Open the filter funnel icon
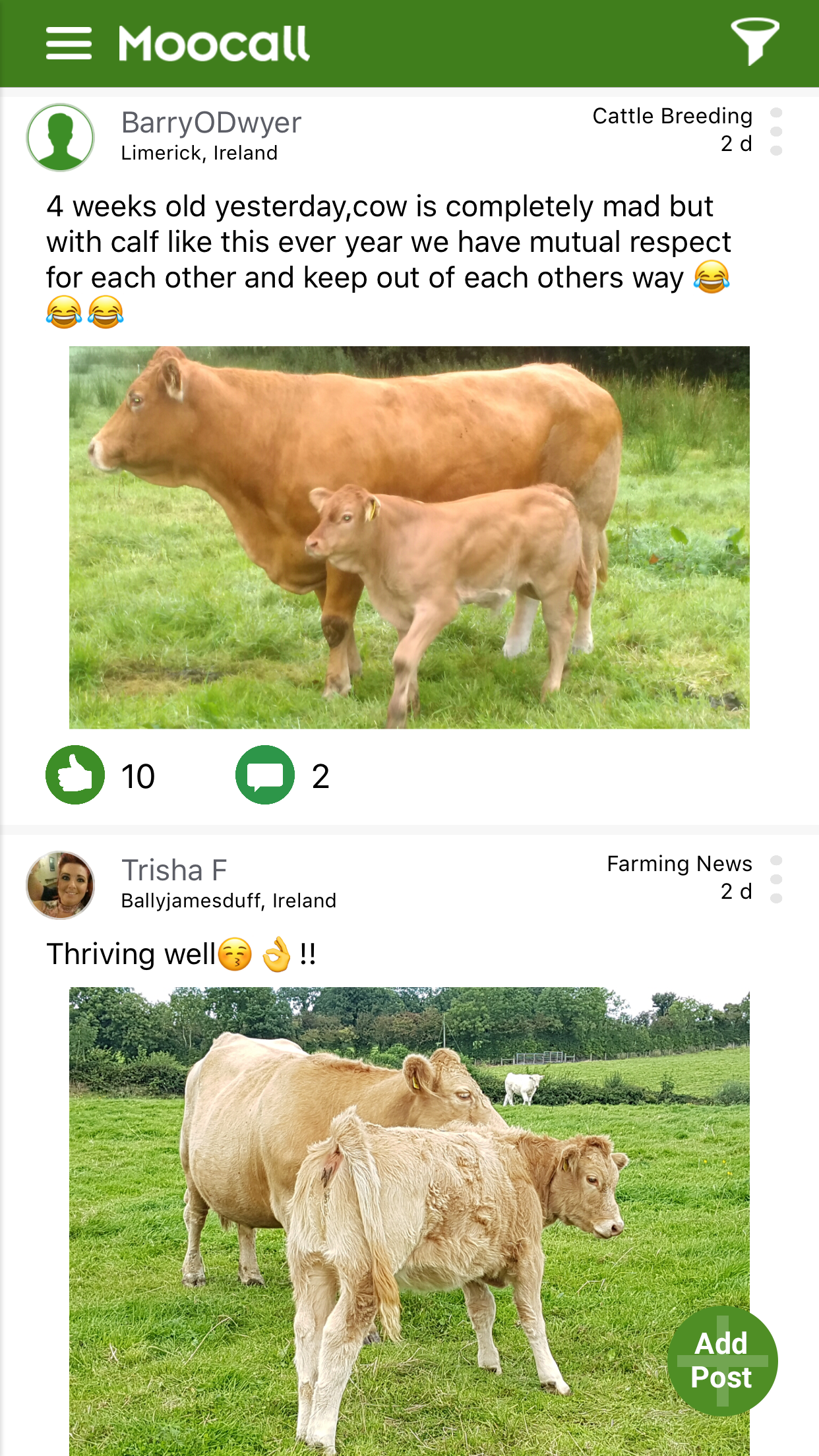Screen dimensions: 819x1456 pos(754,42)
